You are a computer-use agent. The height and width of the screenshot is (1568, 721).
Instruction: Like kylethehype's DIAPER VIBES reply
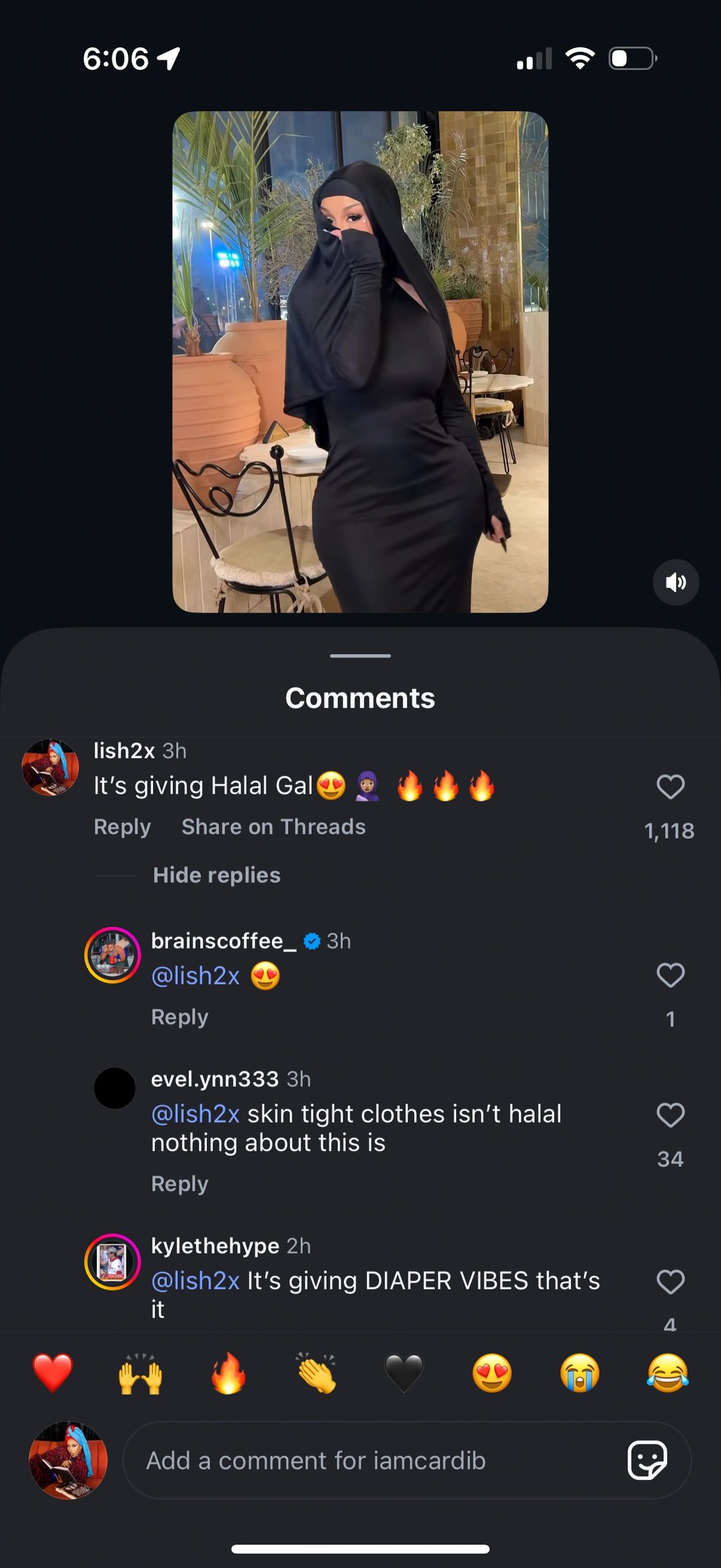point(670,1281)
